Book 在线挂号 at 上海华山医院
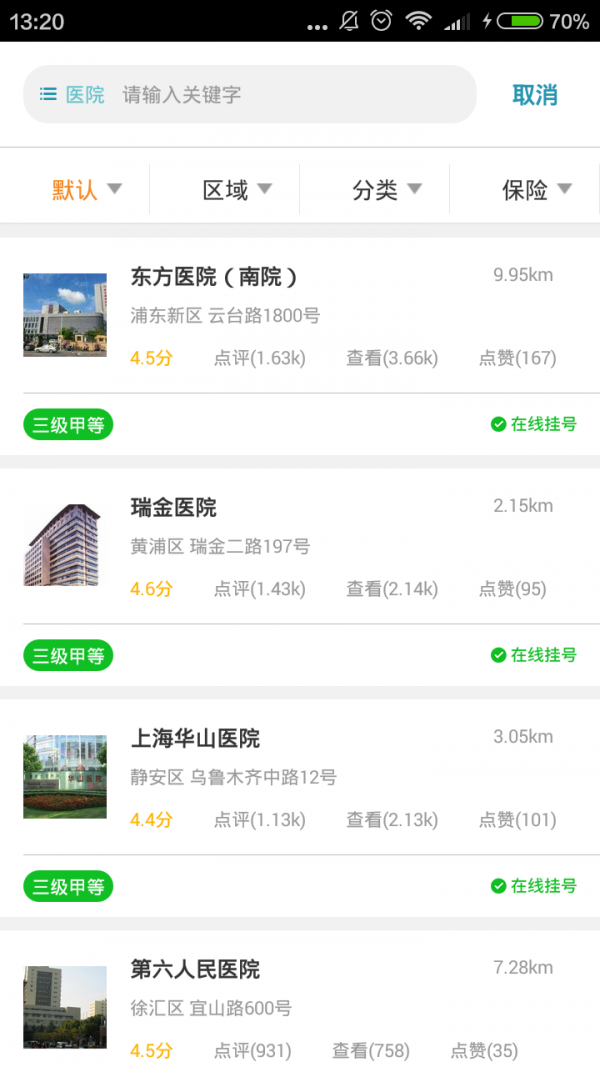The height and width of the screenshot is (1067, 600). pos(534,886)
